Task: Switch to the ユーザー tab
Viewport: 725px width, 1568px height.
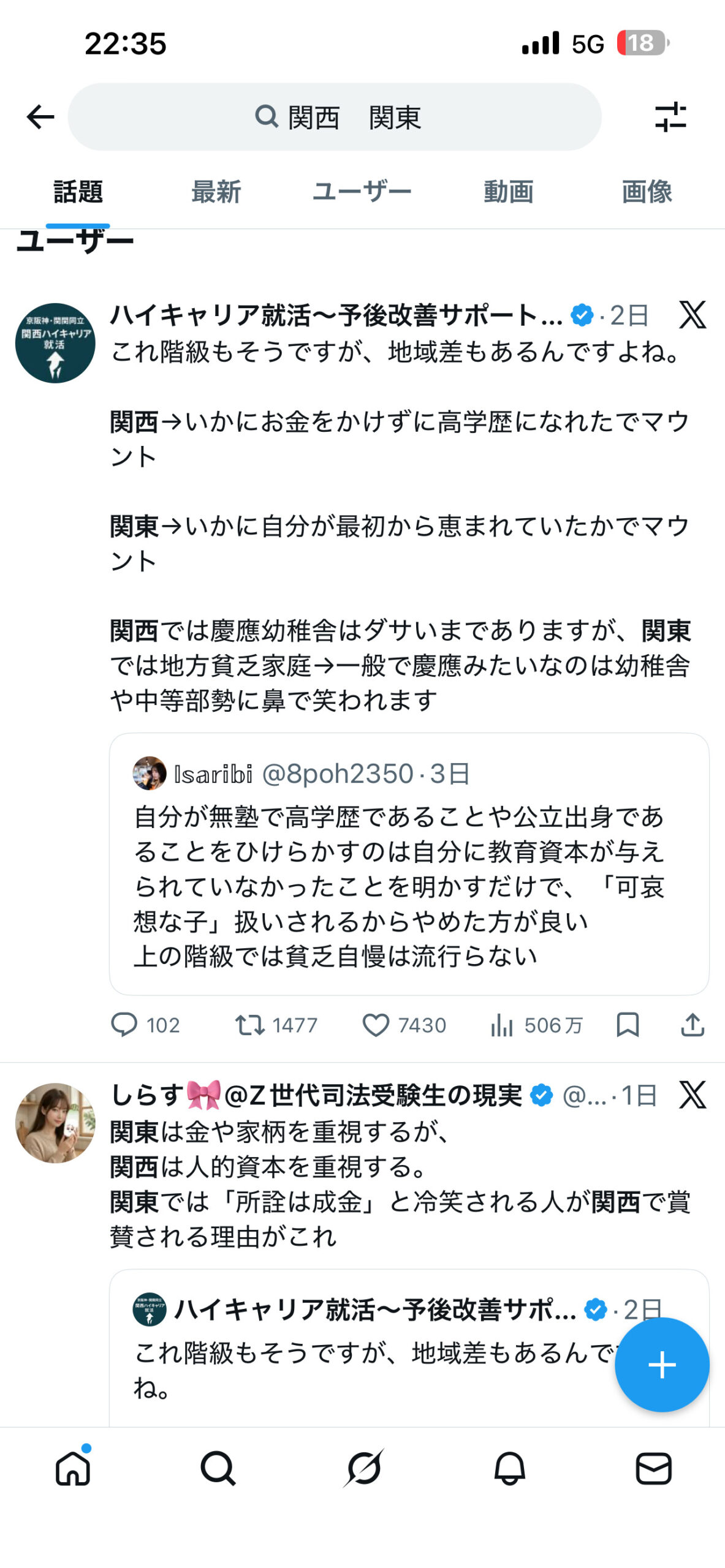Action: coord(362,192)
